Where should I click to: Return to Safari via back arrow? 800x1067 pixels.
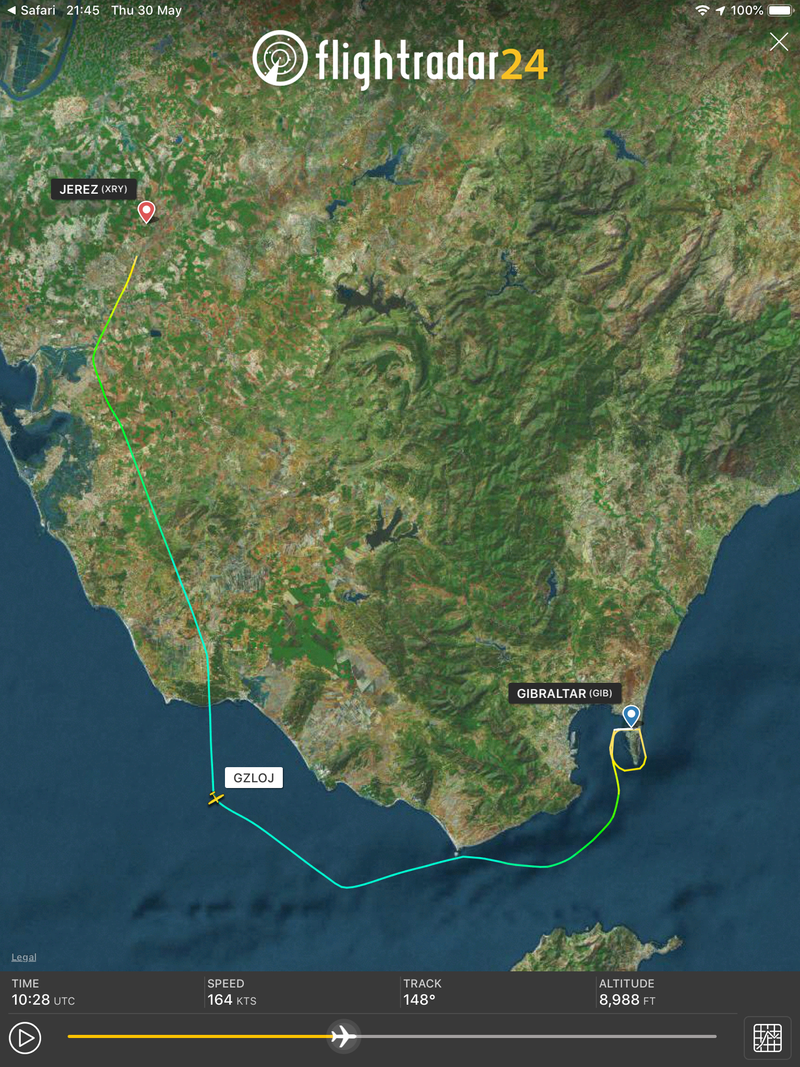(x=31, y=10)
